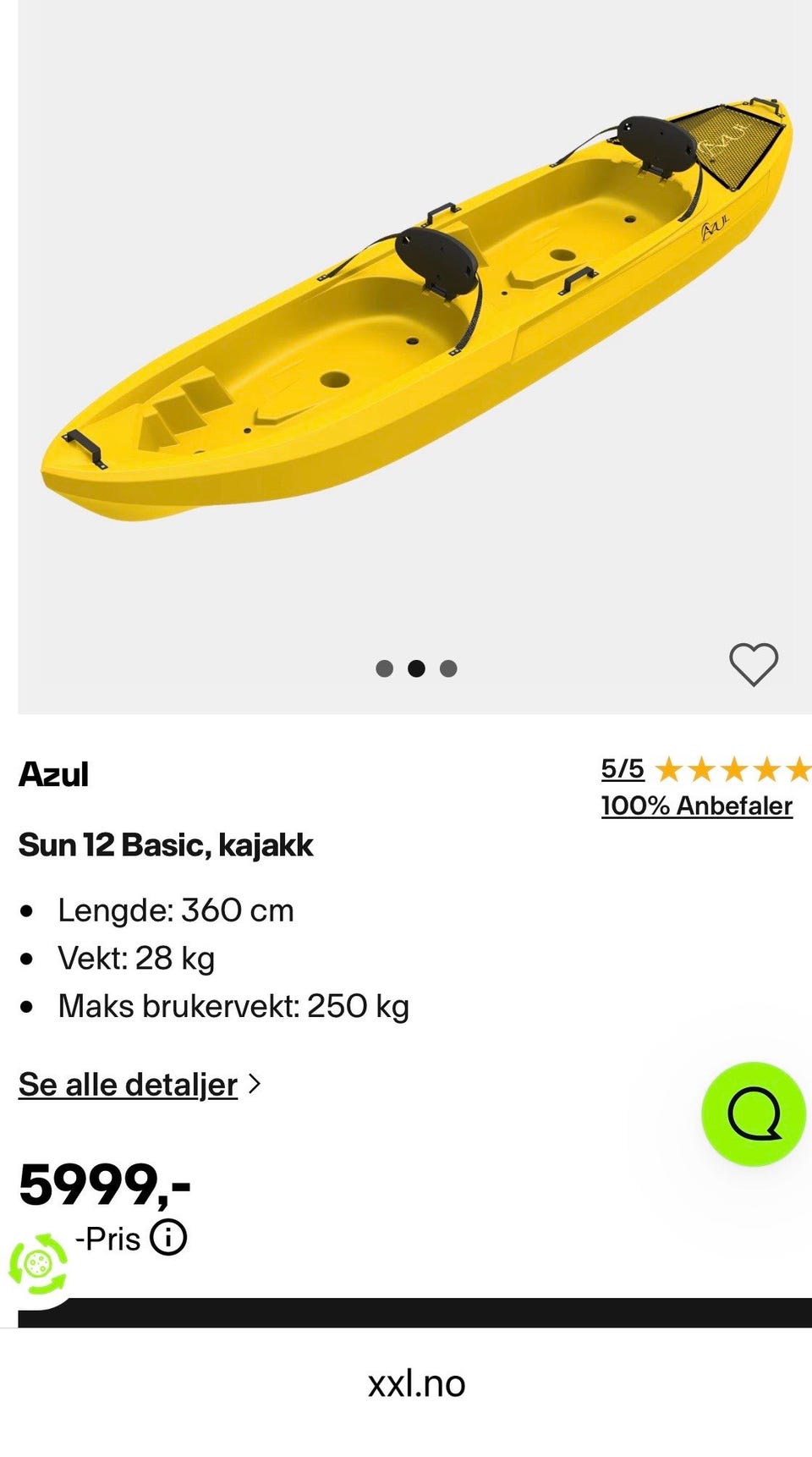The height and width of the screenshot is (1457, 812).
Task: Select the third image indicator dot
Action: point(448,668)
